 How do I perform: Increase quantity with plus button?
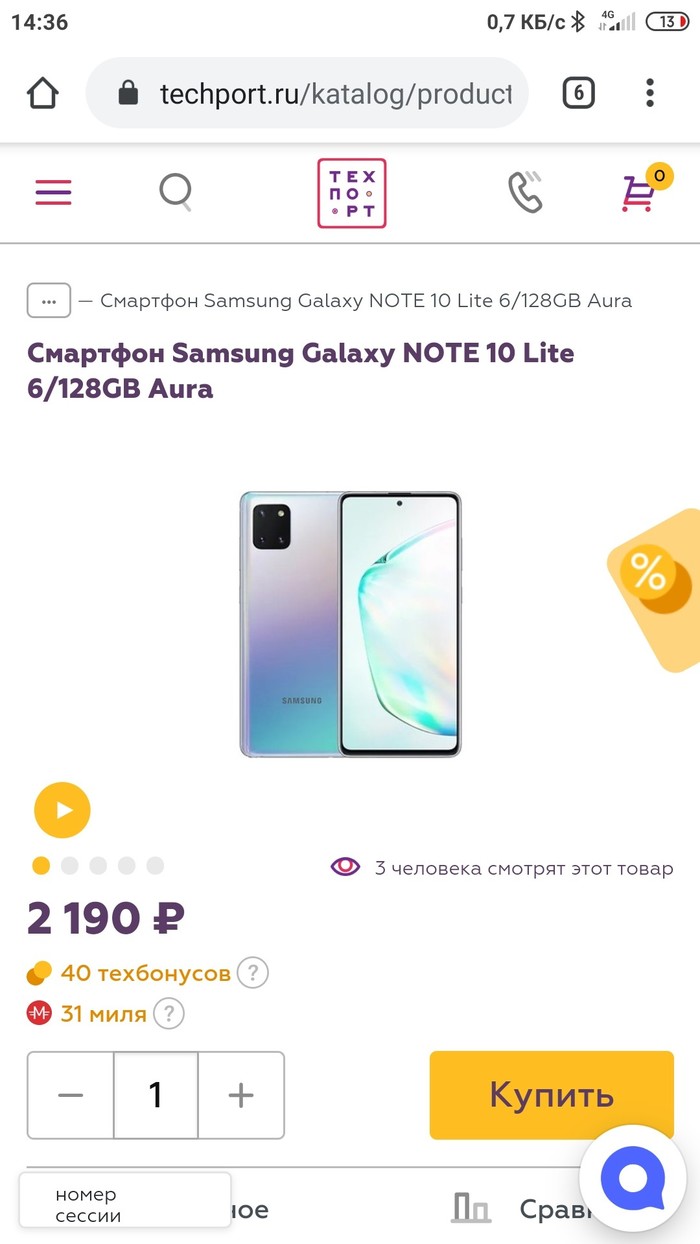241,1095
